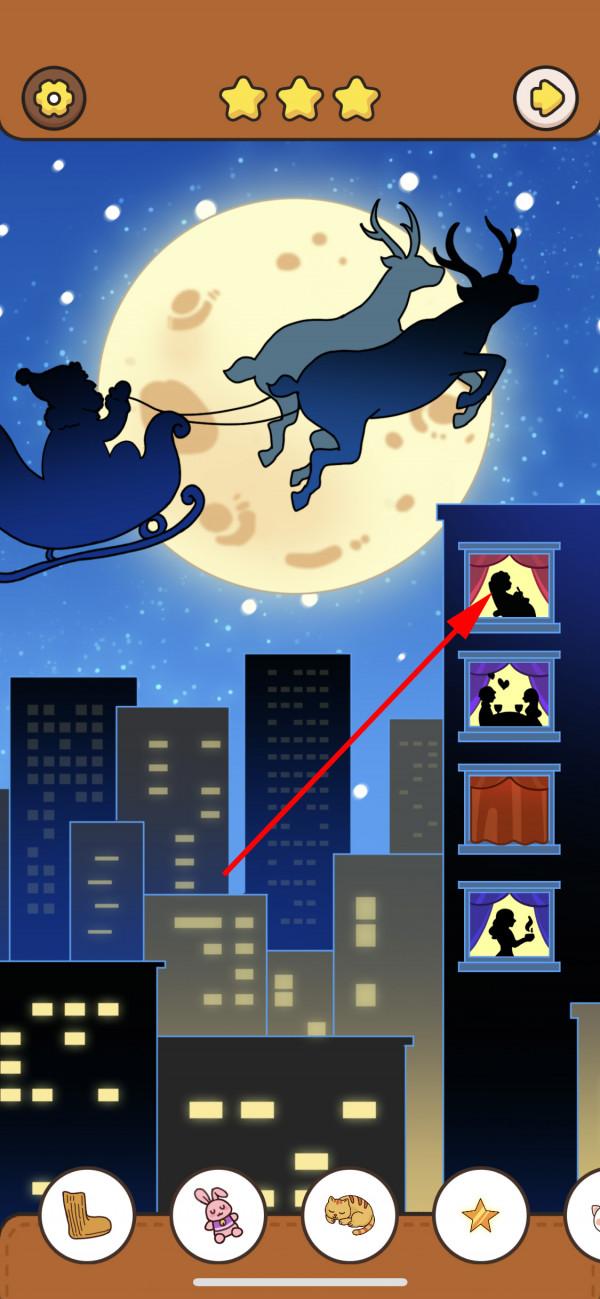Image resolution: width=600 pixels, height=1299 pixels.
Task: Choose the pink bunny toy item
Action: coord(218,1214)
